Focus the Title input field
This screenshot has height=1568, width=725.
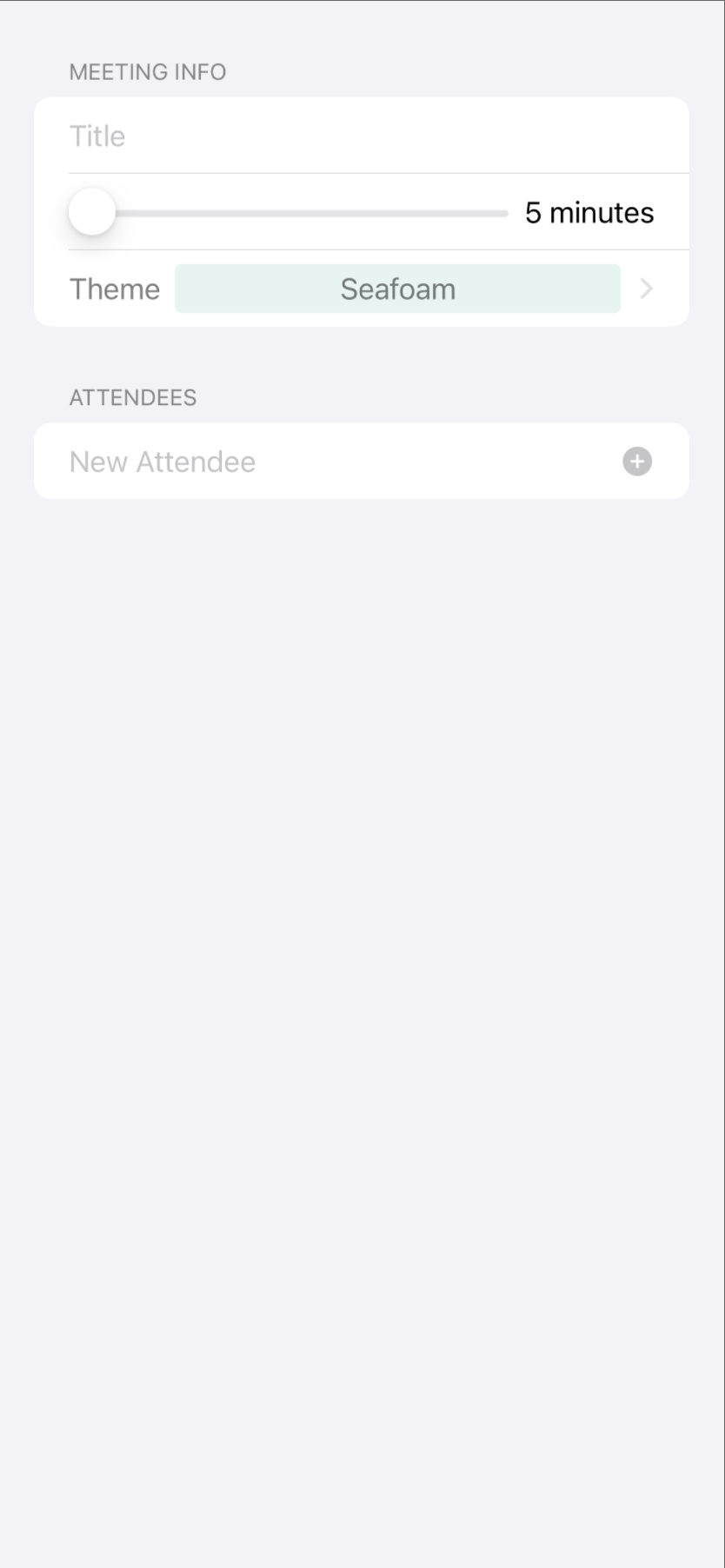pyautogui.click(x=348, y=136)
